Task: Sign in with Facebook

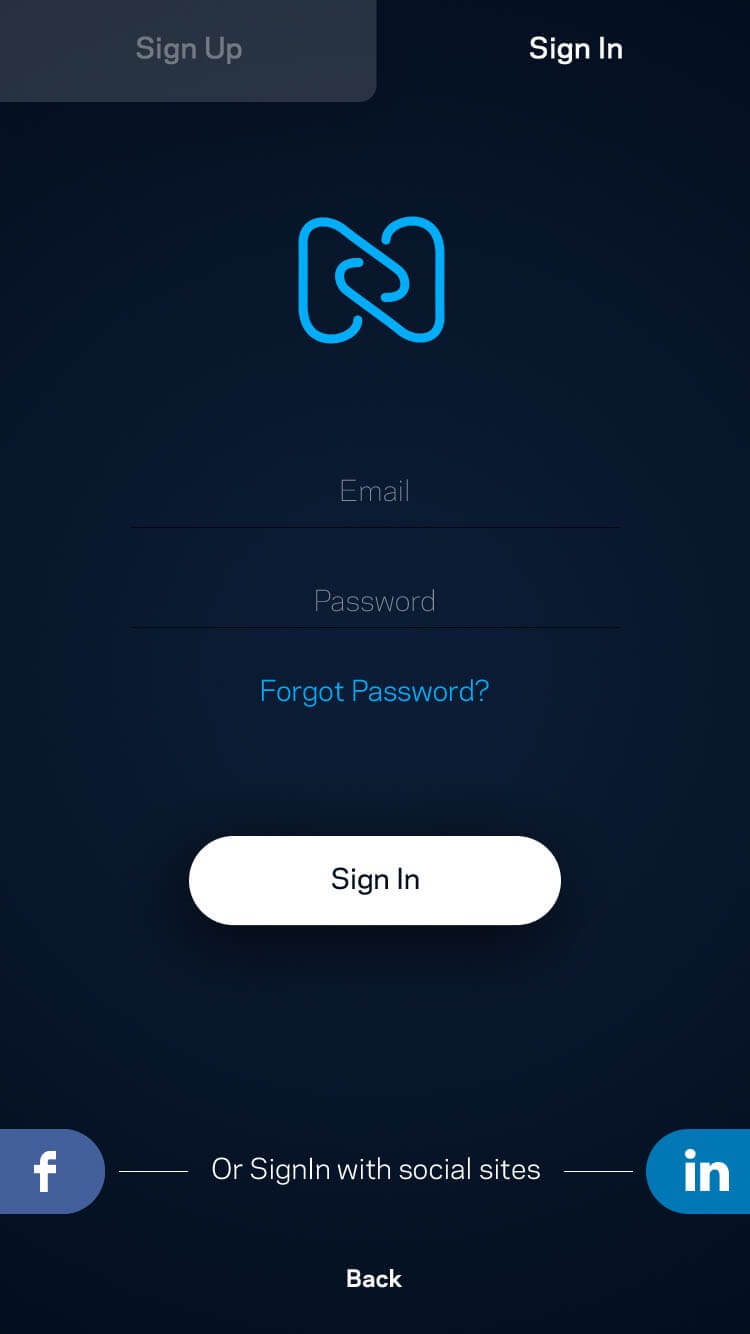Action: [50, 1171]
